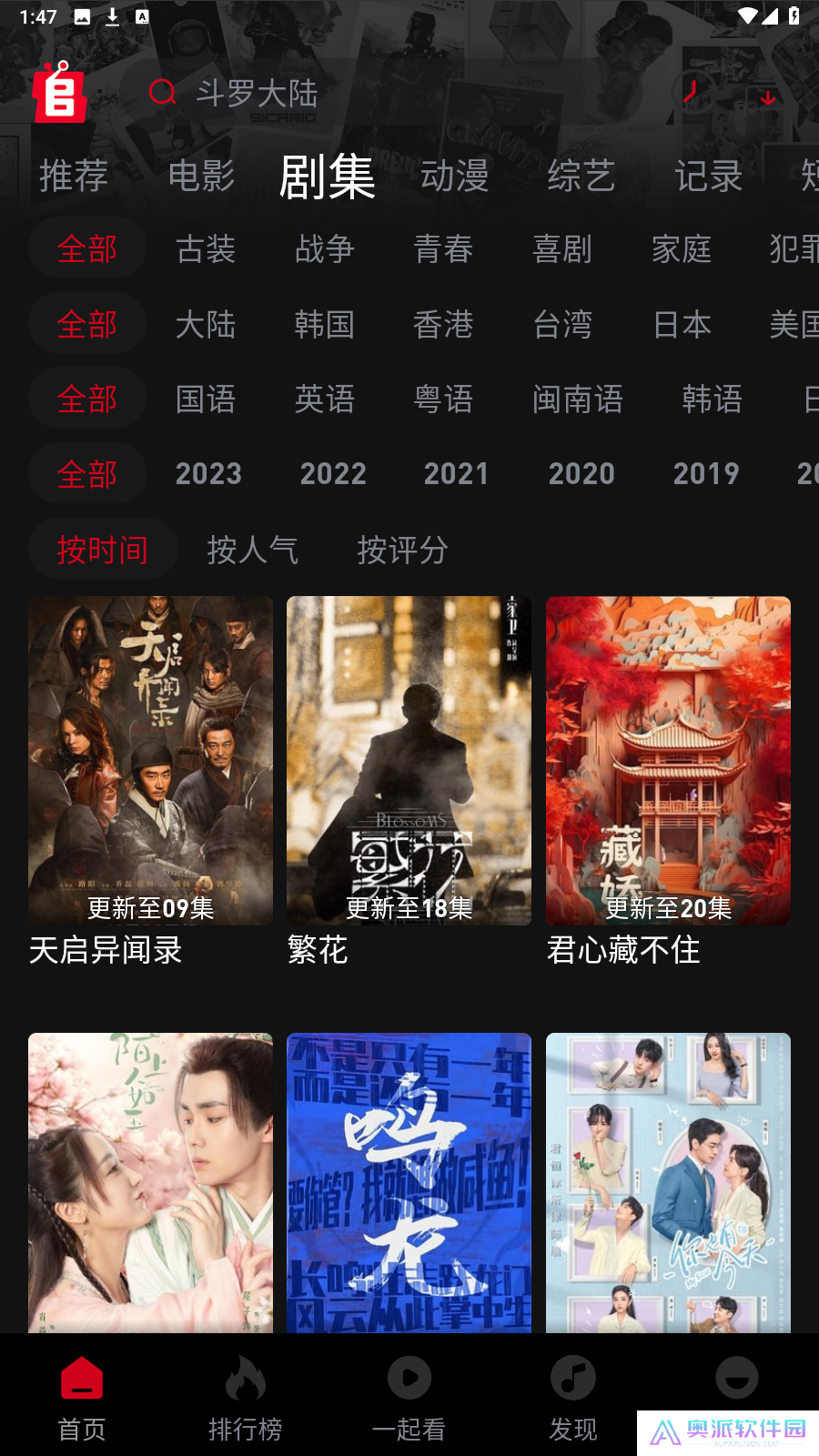
Task: Adjust the Wi-Fi status bar indicator
Action: point(750,15)
